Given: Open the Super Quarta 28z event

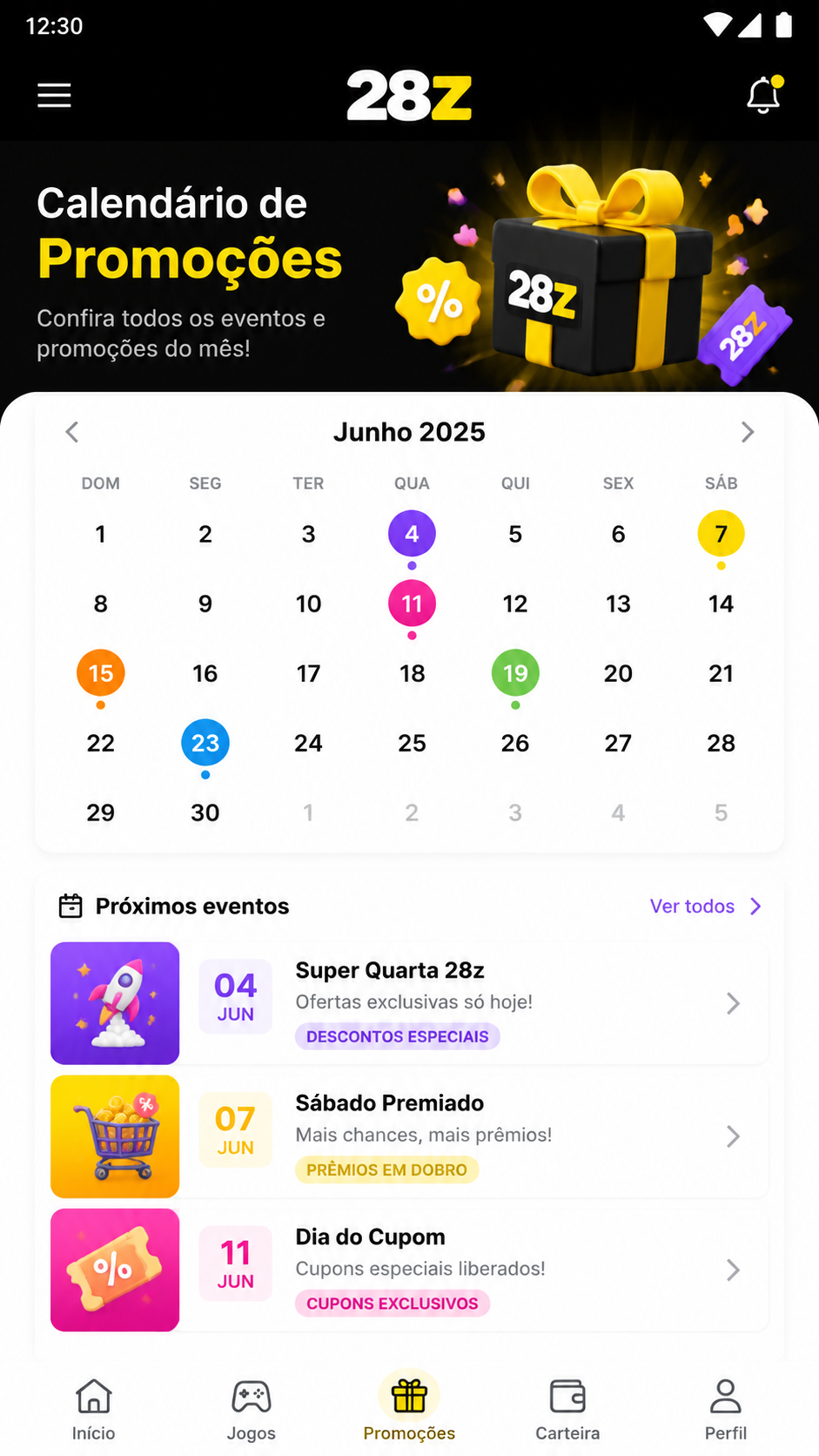Looking at the screenshot, I should [x=409, y=1003].
